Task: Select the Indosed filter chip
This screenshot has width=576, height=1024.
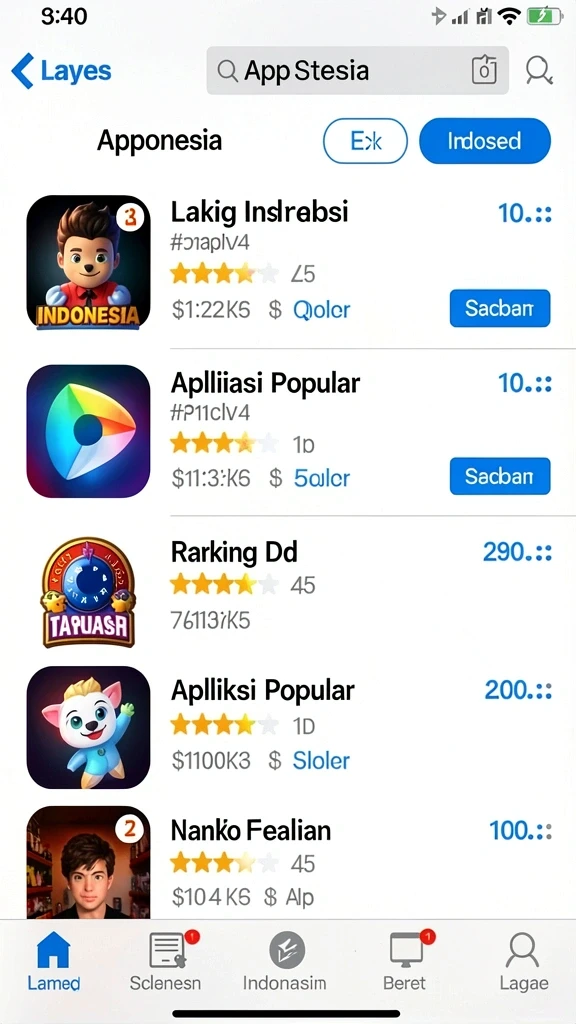Action: pyautogui.click(x=485, y=140)
